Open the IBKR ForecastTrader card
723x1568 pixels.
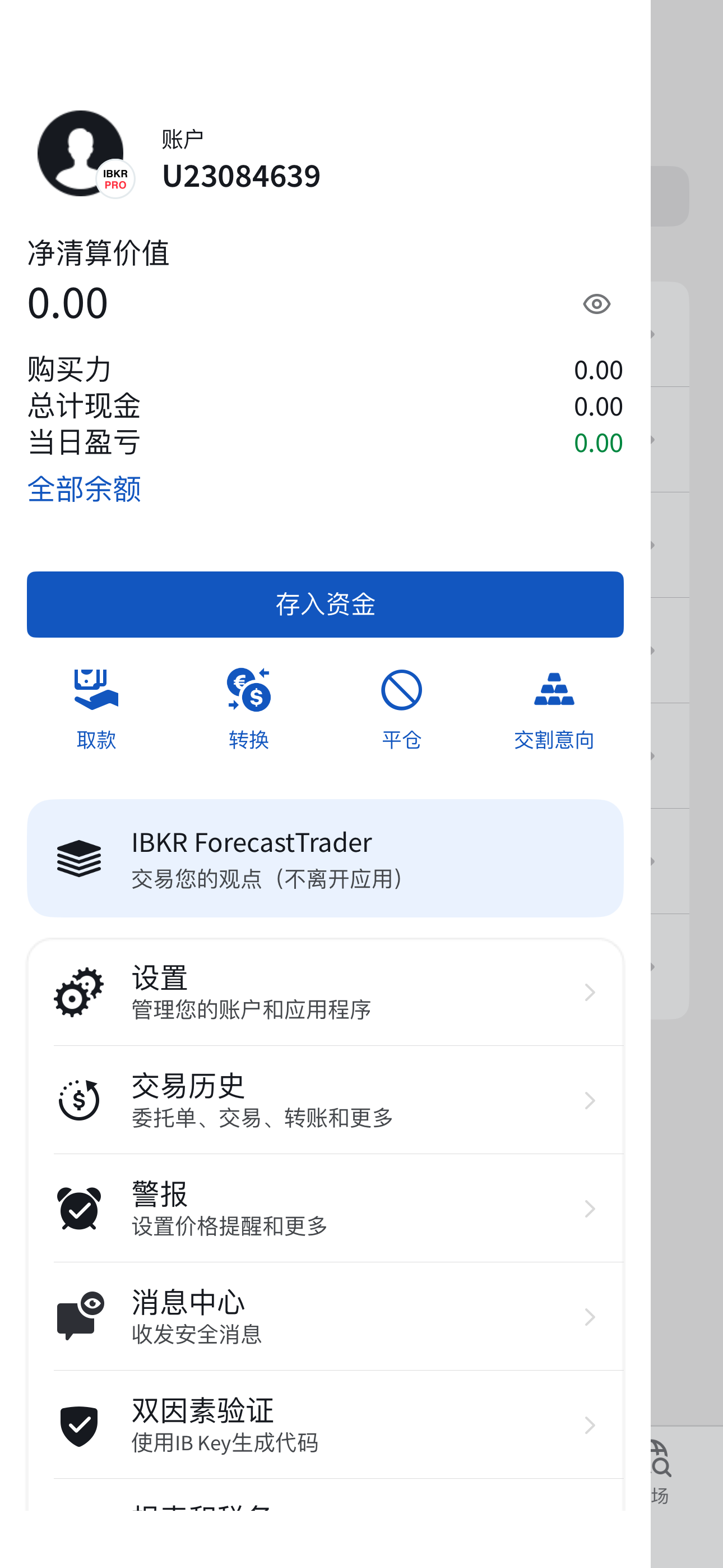pos(325,857)
